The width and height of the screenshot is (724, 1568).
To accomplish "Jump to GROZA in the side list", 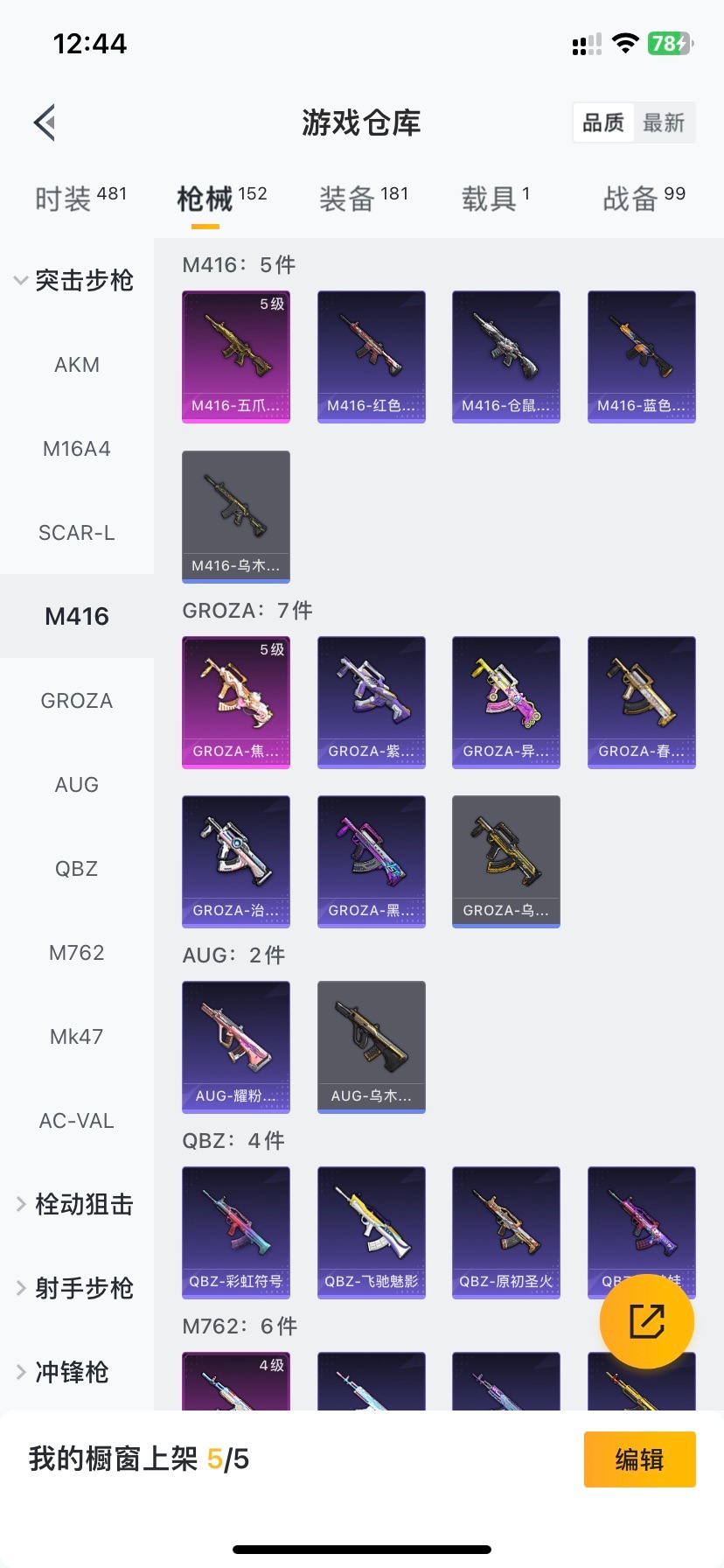I will click(77, 701).
